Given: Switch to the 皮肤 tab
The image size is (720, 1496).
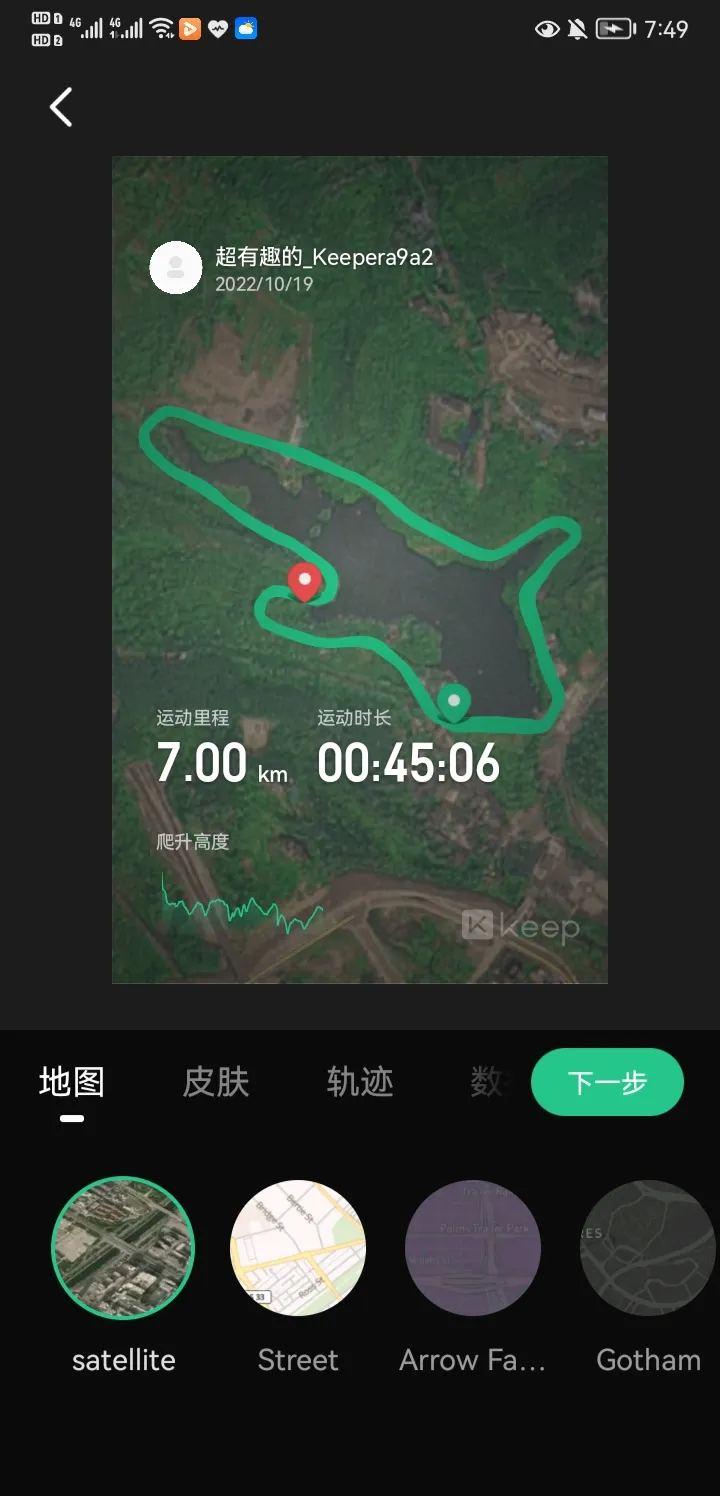Looking at the screenshot, I should [x=216, y=1082].
